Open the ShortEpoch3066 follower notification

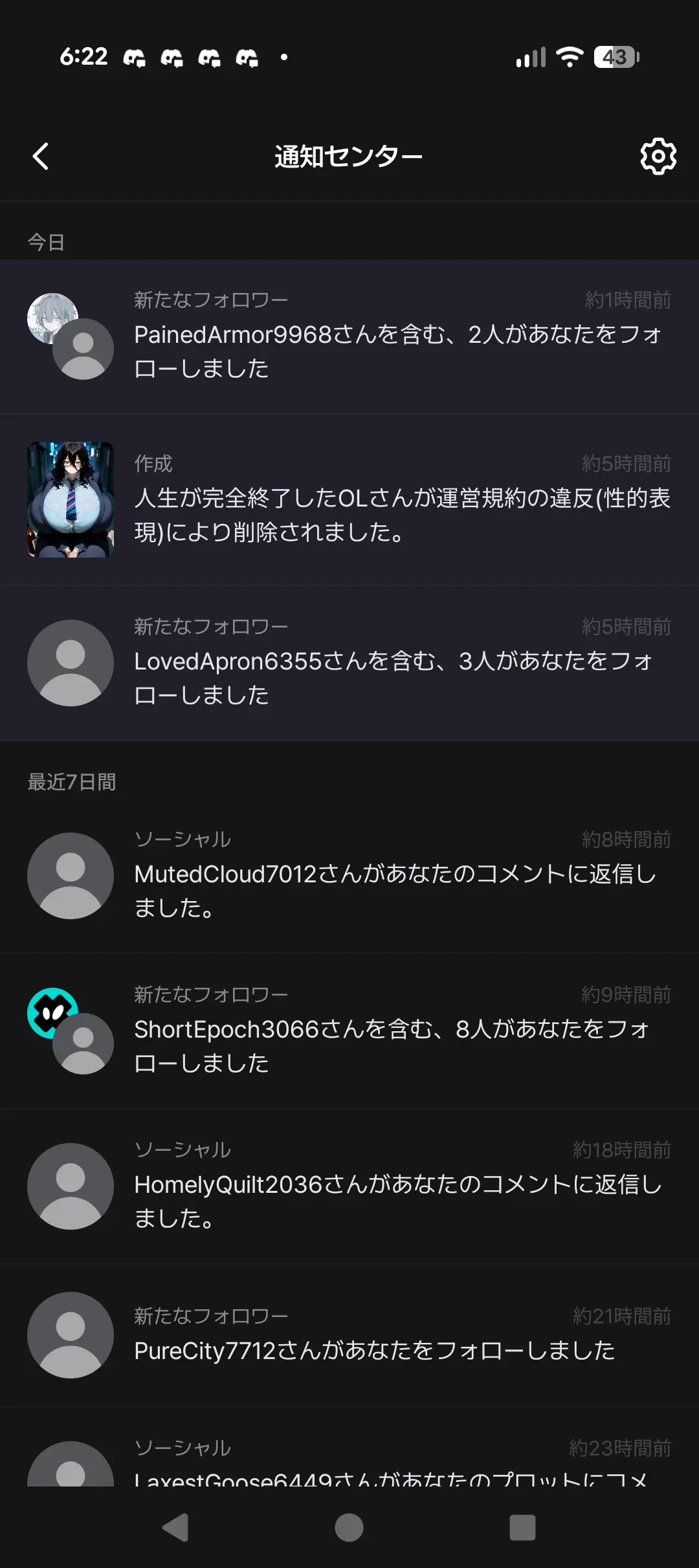(x=349, y=1031)
